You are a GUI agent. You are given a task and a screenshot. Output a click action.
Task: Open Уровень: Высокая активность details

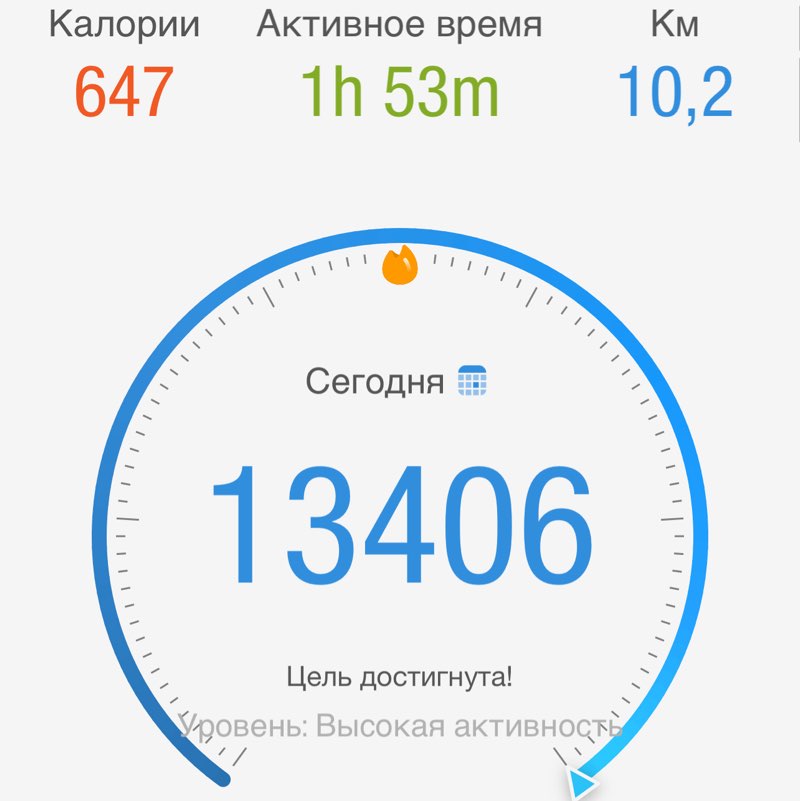pyautogui.click(x=399, y=725)
